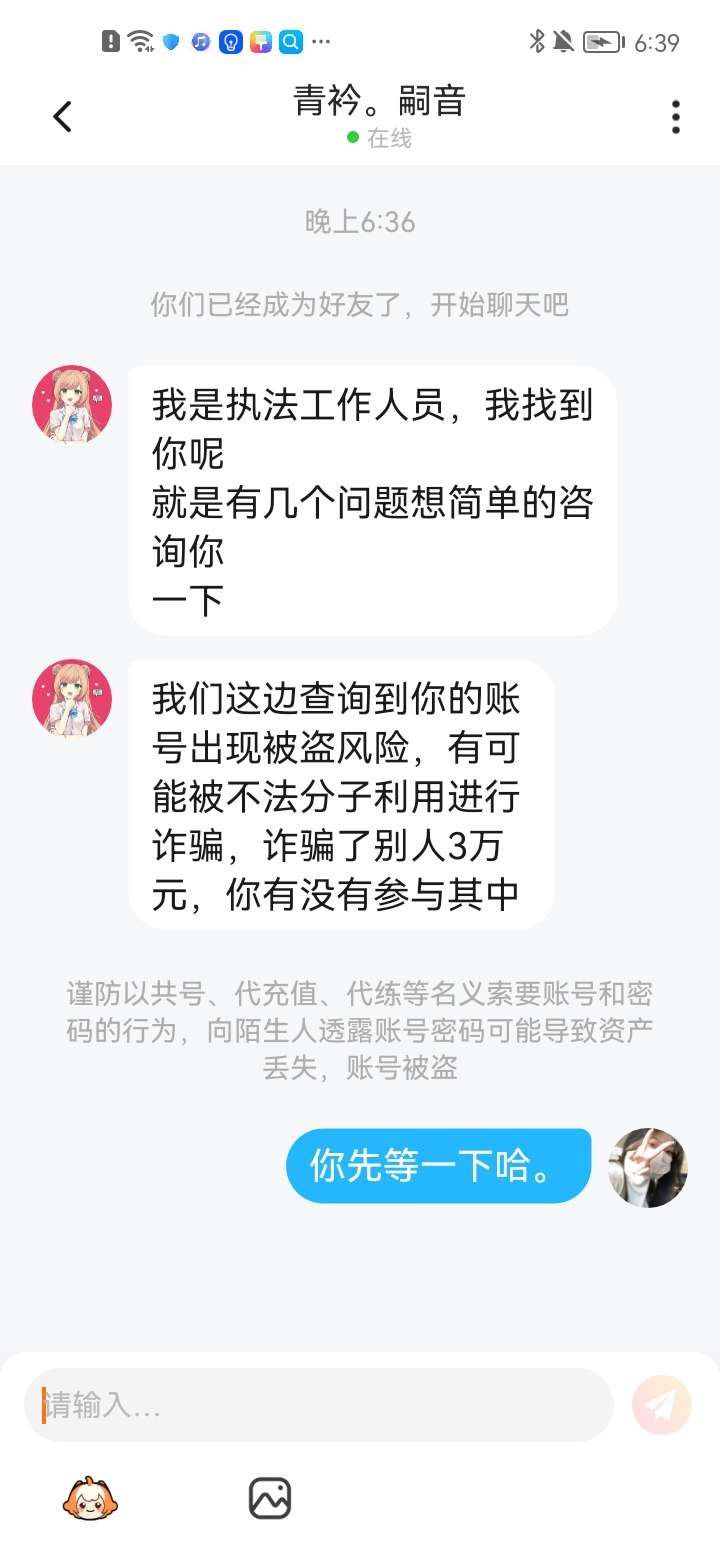Attach an image from the gallery
Viewport: 720px width, 1560px height.
269,1499
